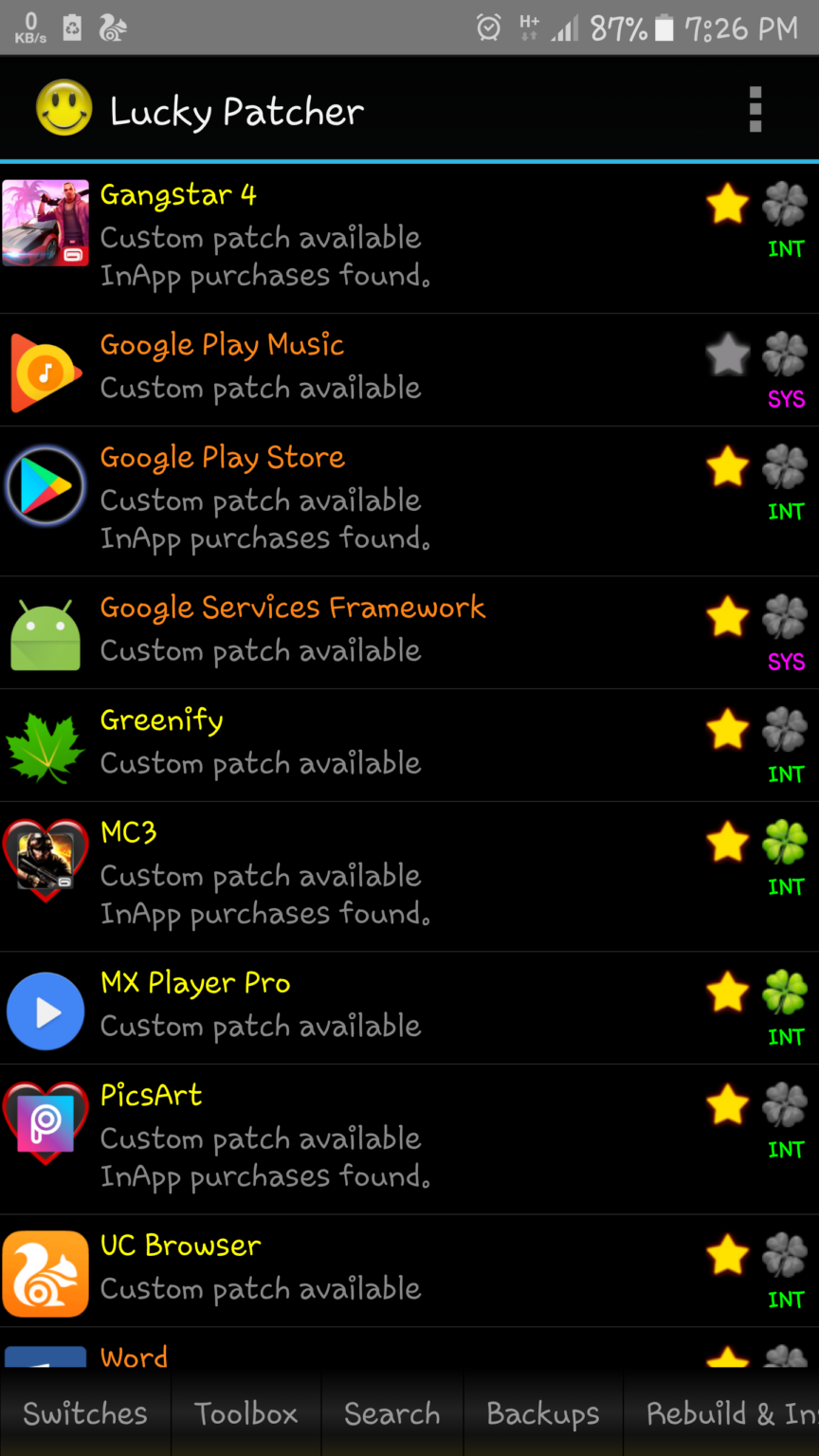
Task: Open the Toolbox
Action: coord(246,1413)
